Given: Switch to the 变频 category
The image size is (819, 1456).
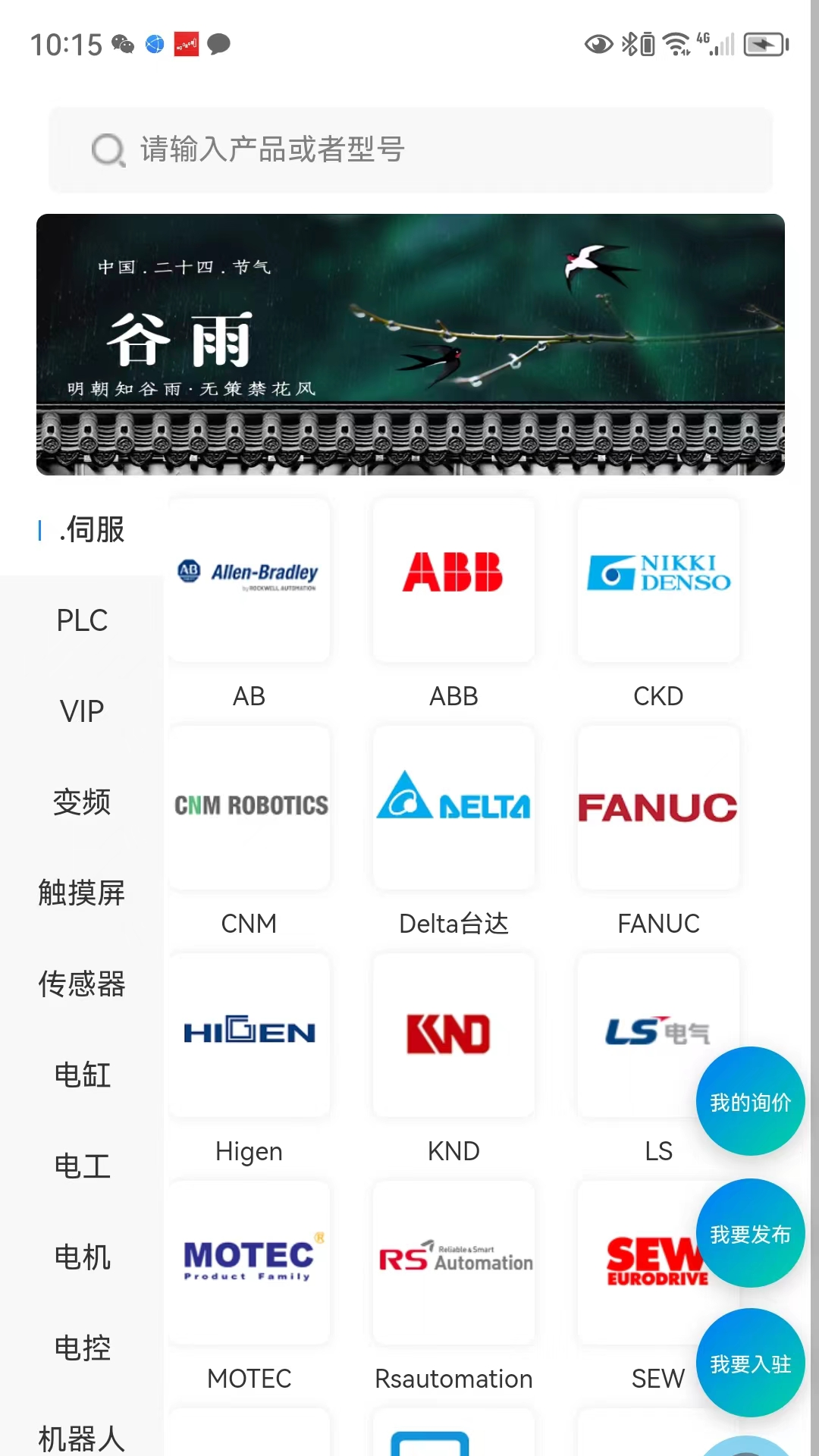Looking at the screenshot, I should pos(82,802).
